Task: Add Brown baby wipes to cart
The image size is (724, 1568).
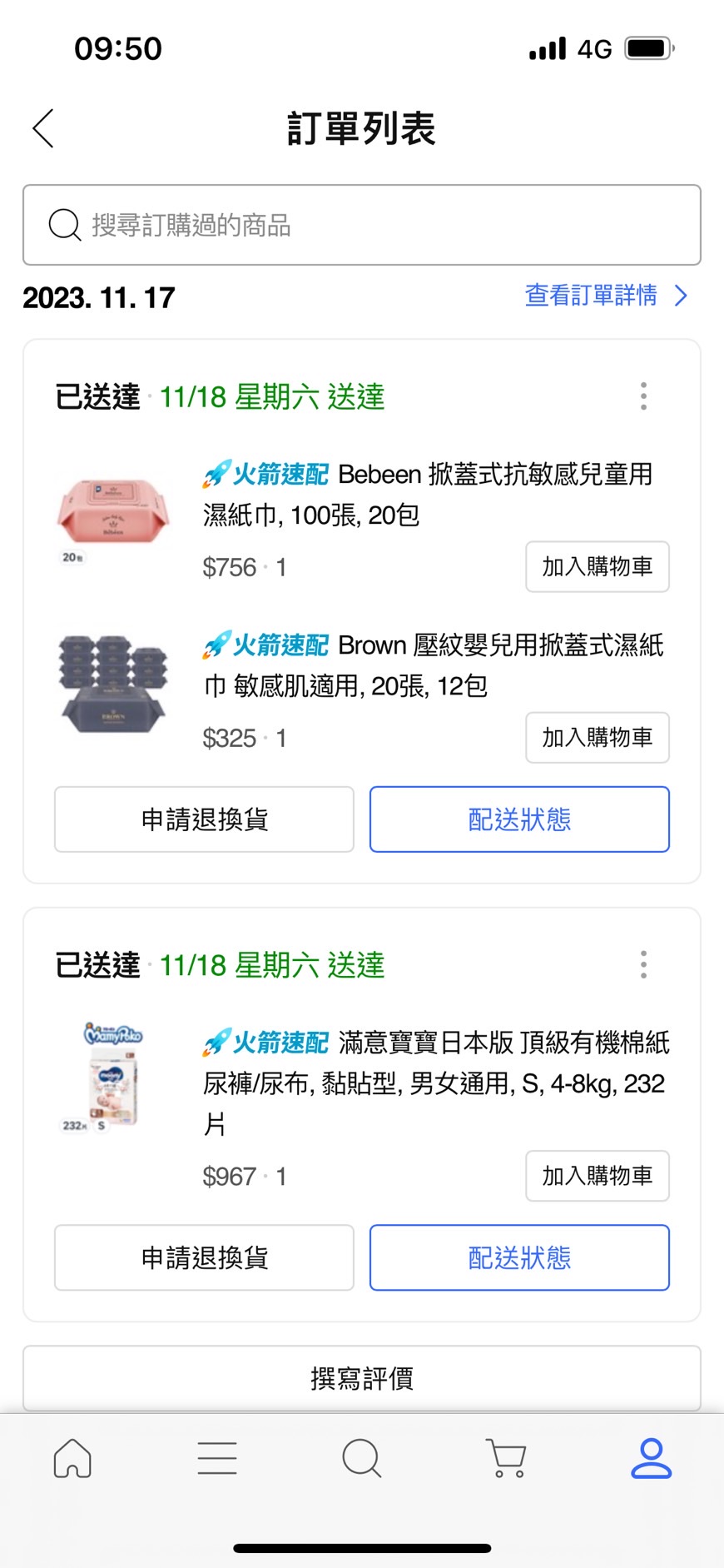Action: pos(597,738)
